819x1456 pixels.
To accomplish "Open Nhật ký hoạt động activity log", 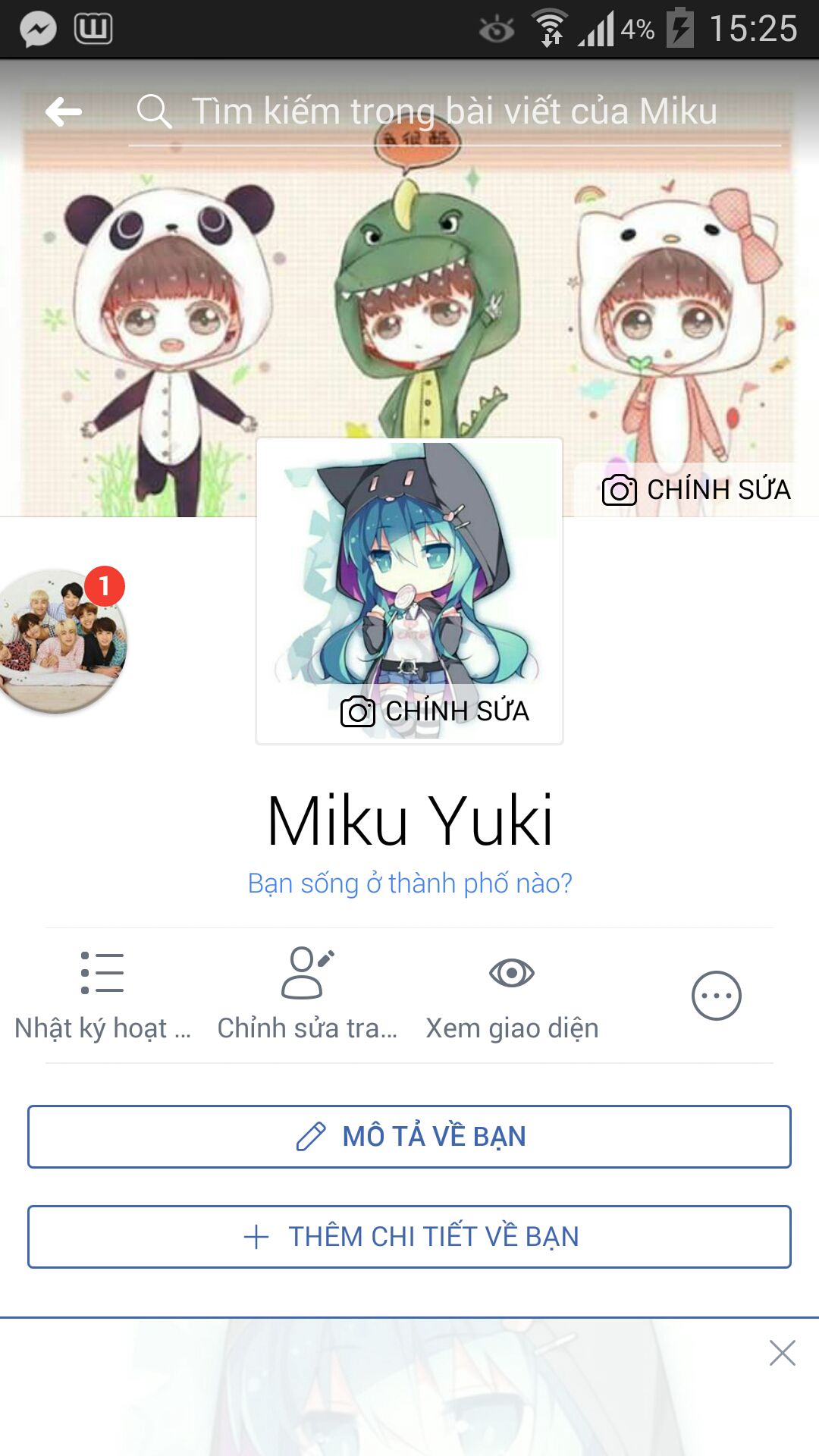I will 102,995.
